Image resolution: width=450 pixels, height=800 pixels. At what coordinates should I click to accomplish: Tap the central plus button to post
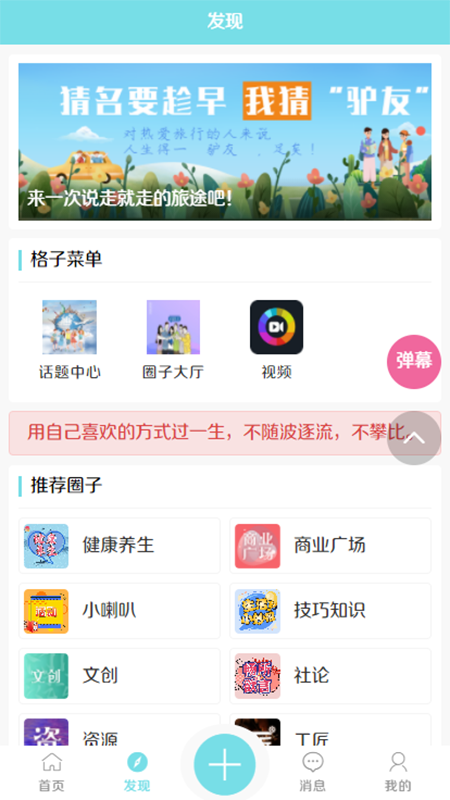[x=224, y=764]
